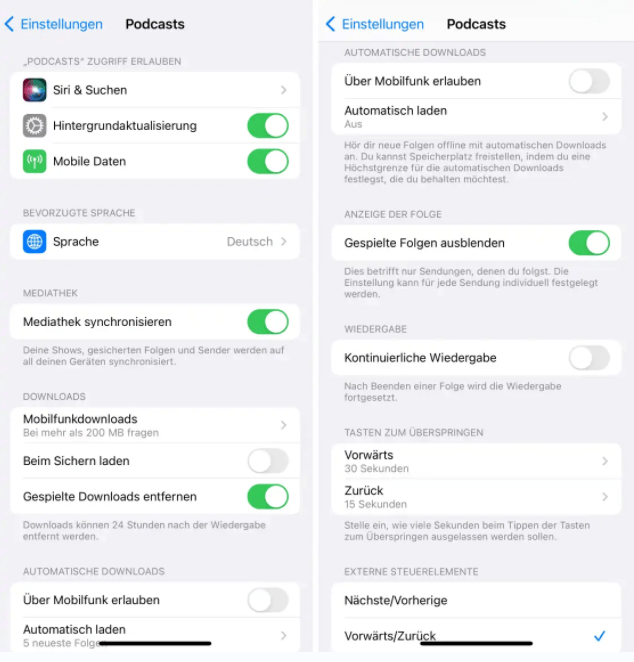The width and height of the screenshot is (634, 662).
Task: Toggle Hintergrundaktualisierung switch
Action: (x=267, y=126)
